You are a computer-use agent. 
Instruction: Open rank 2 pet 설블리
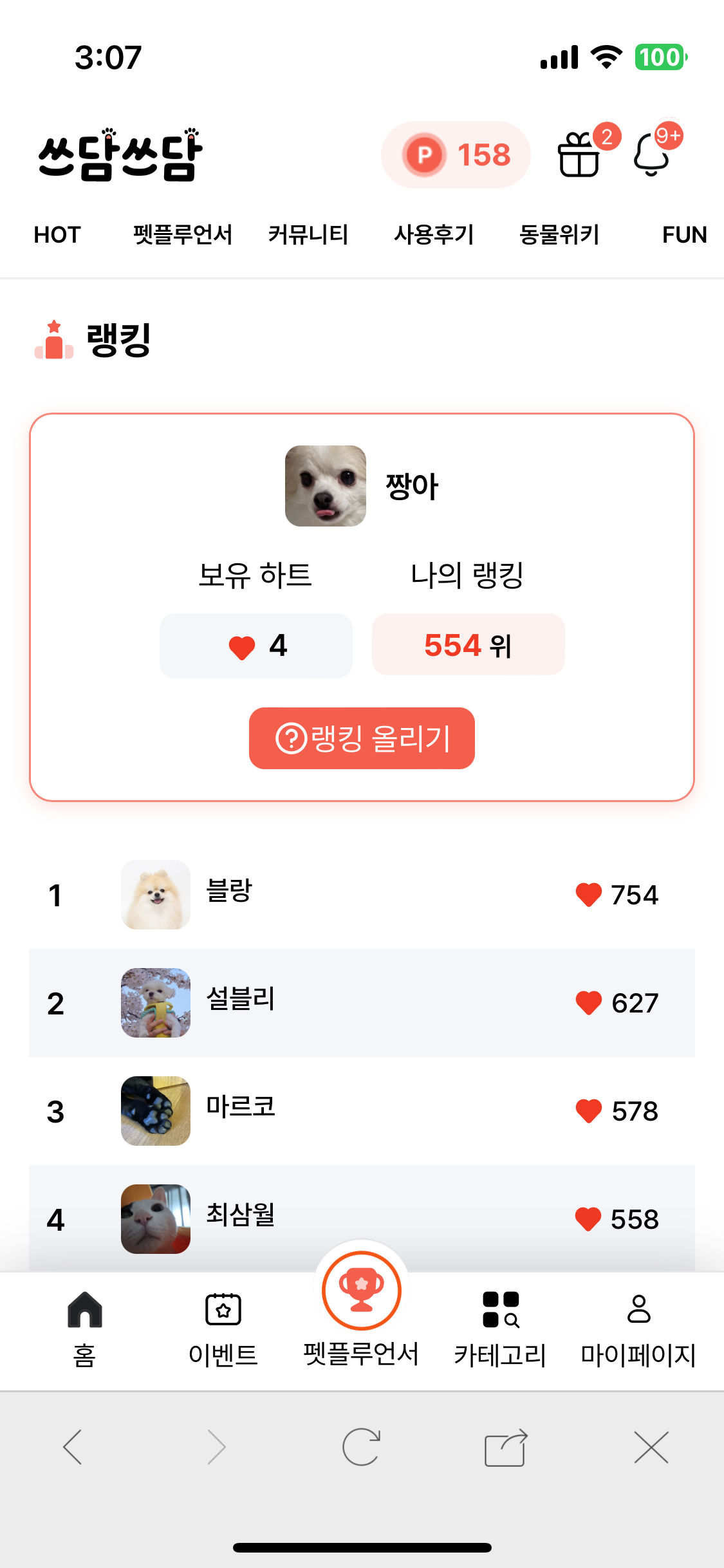(x=362, y=1003)
